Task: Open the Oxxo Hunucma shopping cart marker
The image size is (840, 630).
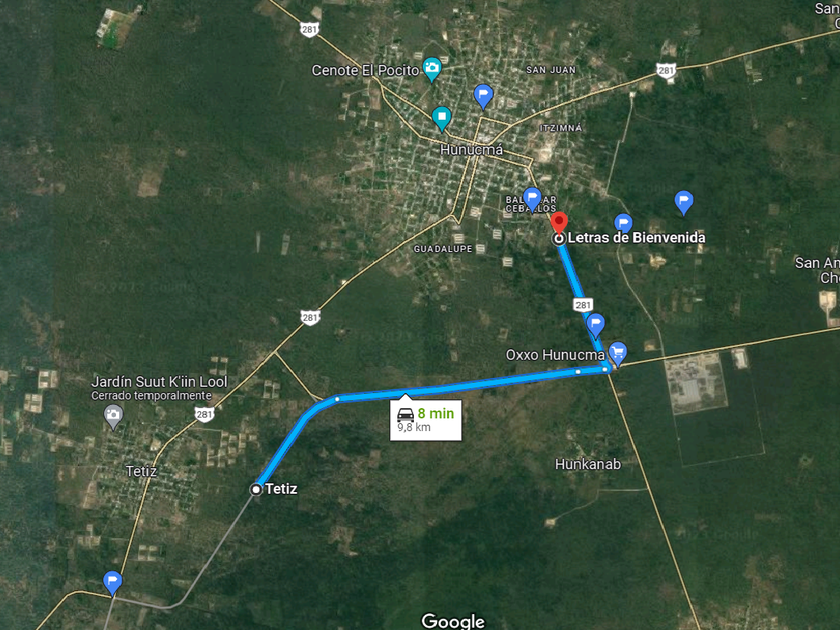Action: click(x=618, y=351)
